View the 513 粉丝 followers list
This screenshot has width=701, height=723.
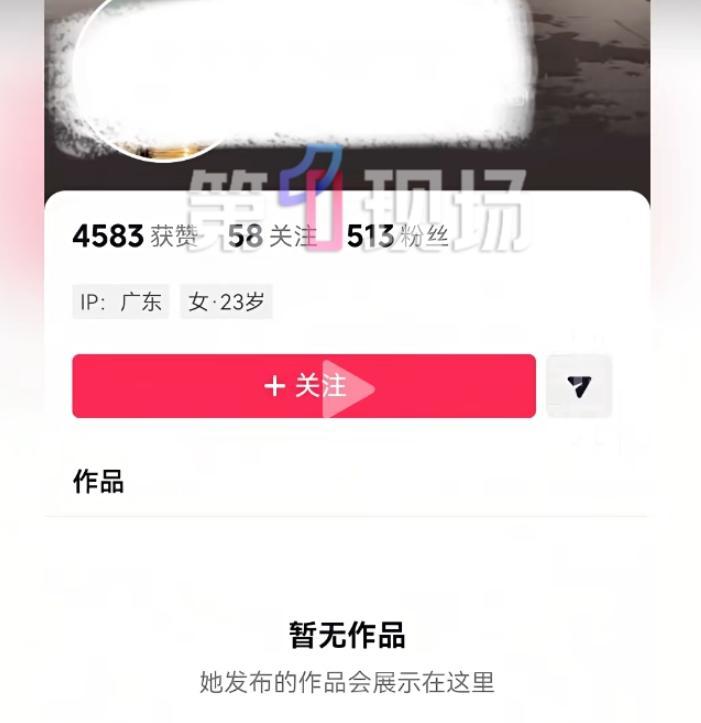point(396,237)
